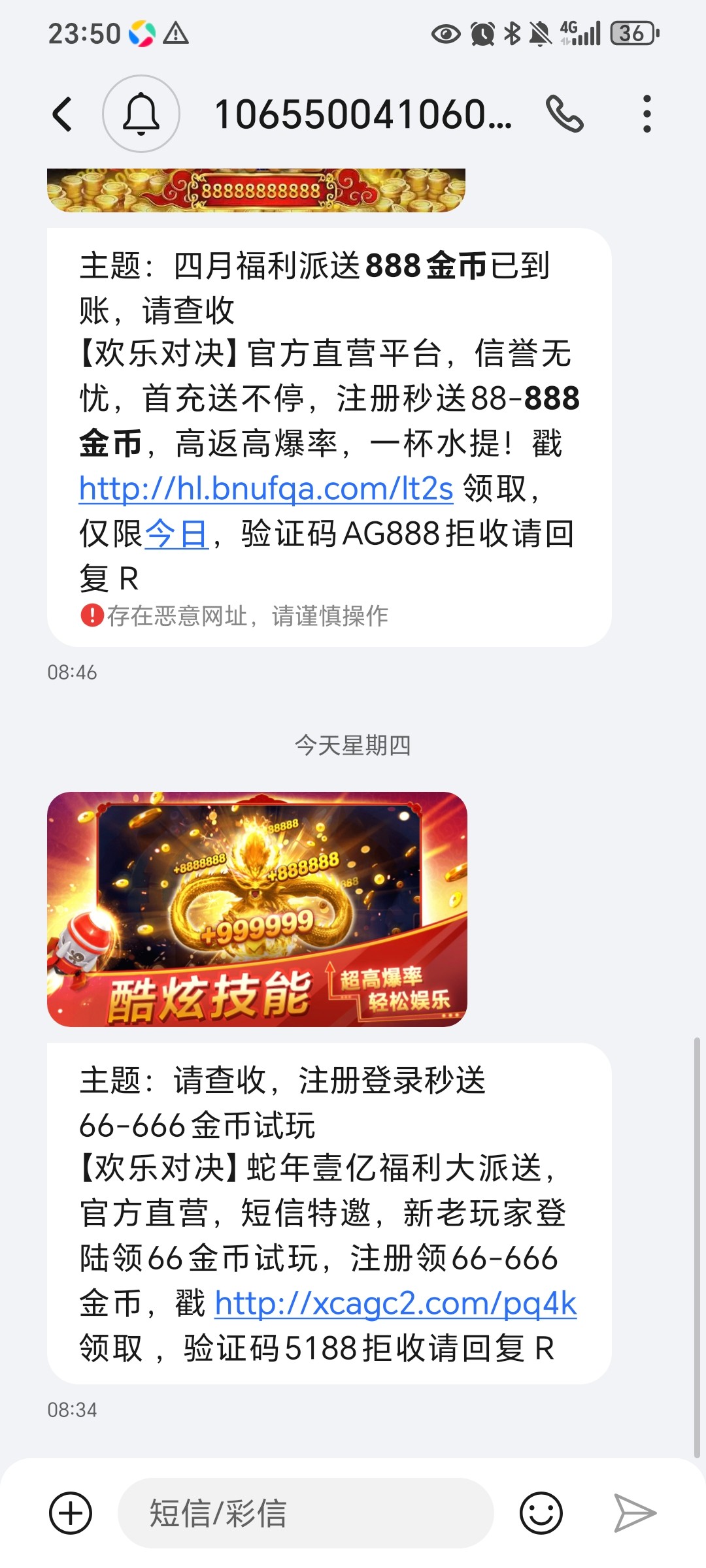View the 酷炫技能 MMS image
The width and height of the screenshot is (706, 1568).
(x=257, y=909)
